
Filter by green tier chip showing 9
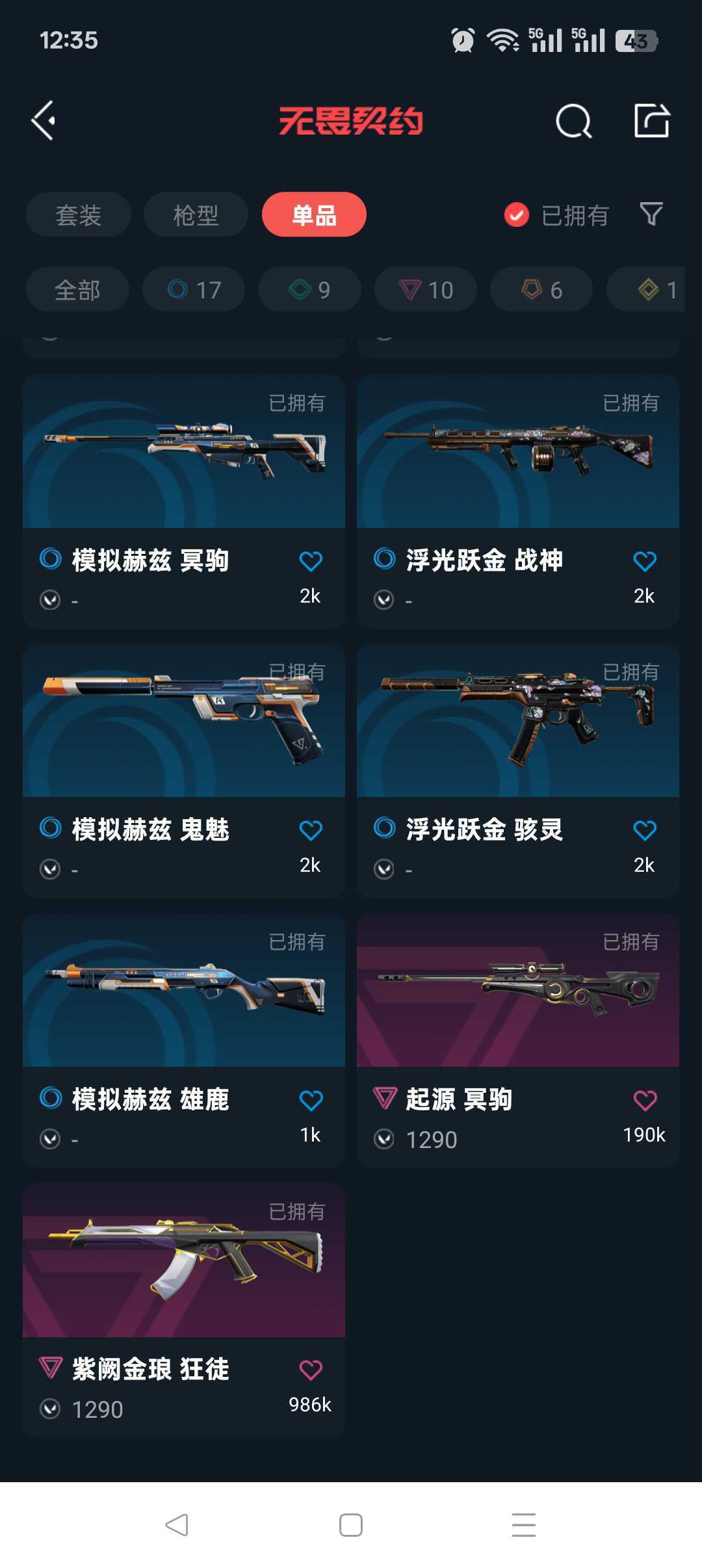(309, 289)
